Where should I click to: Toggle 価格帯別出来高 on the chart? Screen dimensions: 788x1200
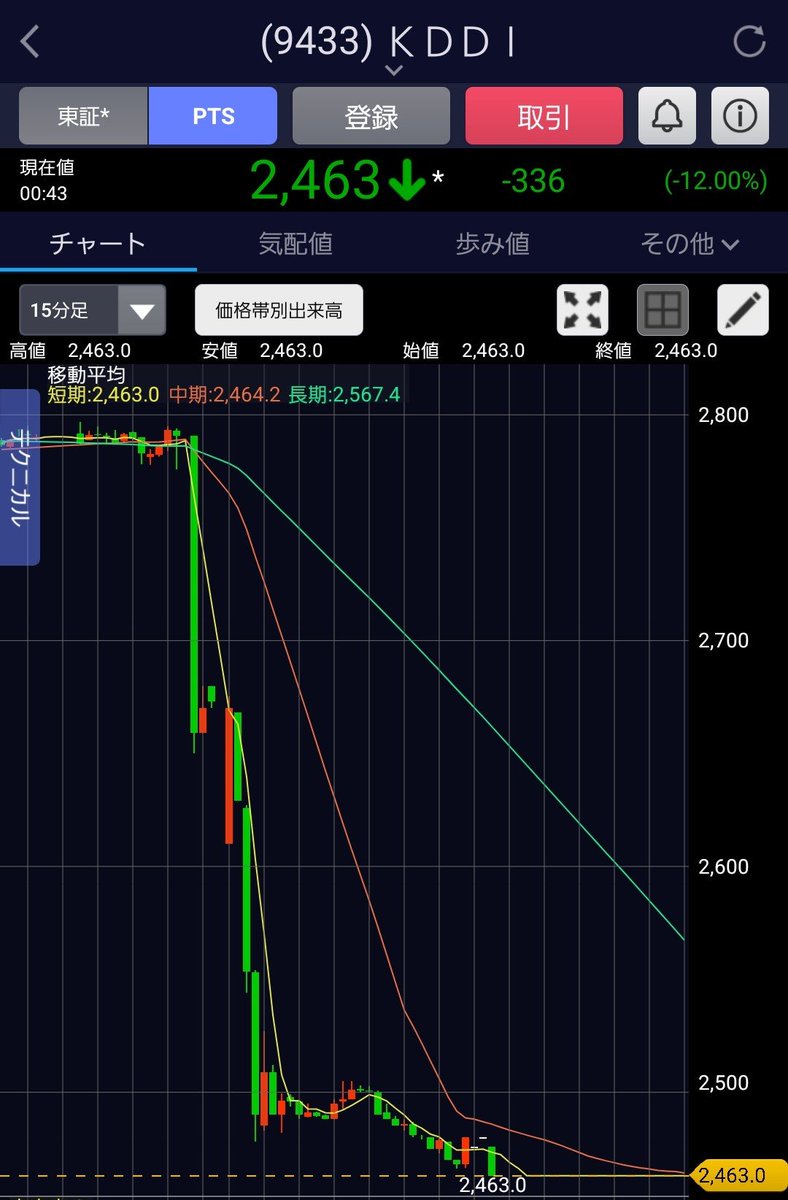click(279, 310)
